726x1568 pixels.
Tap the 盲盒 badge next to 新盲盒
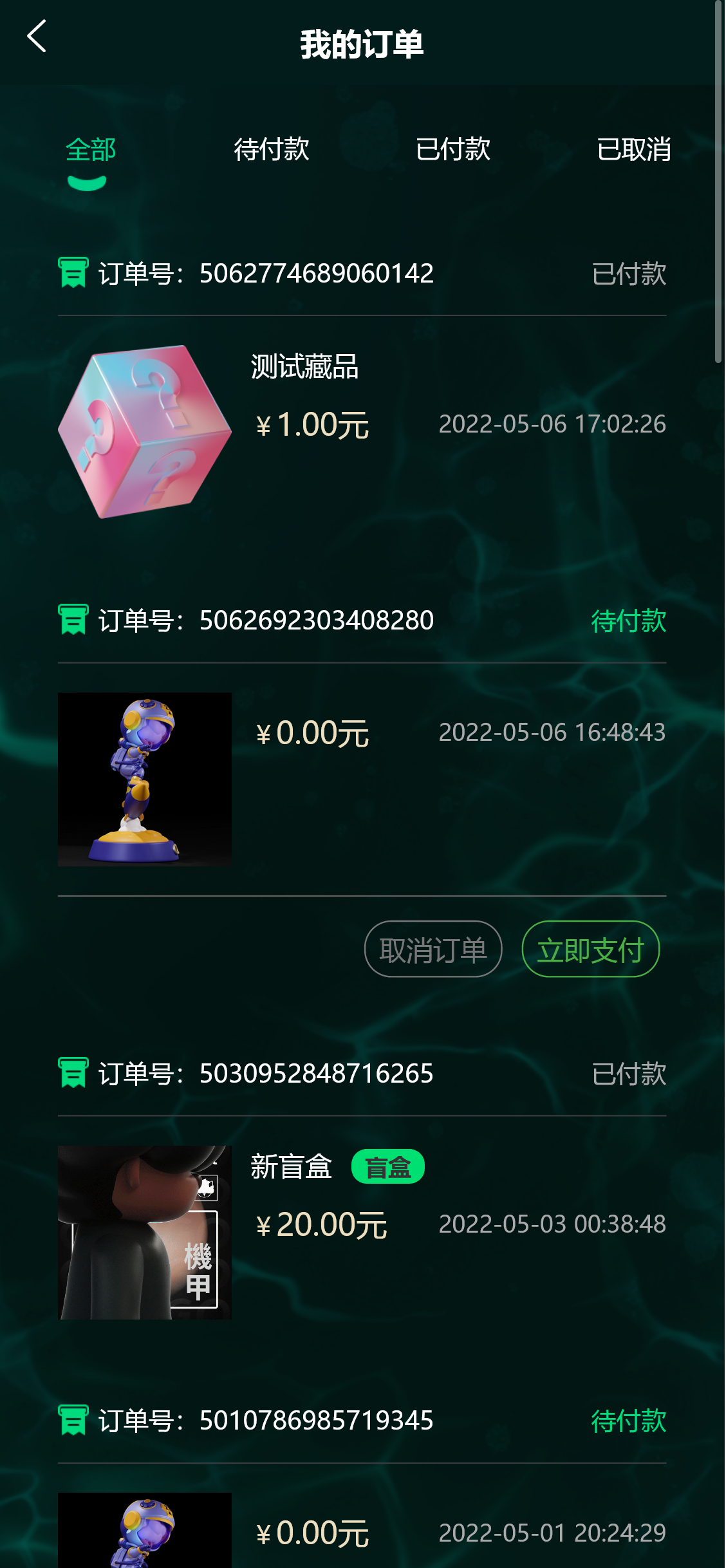[x=389, y=1166]
